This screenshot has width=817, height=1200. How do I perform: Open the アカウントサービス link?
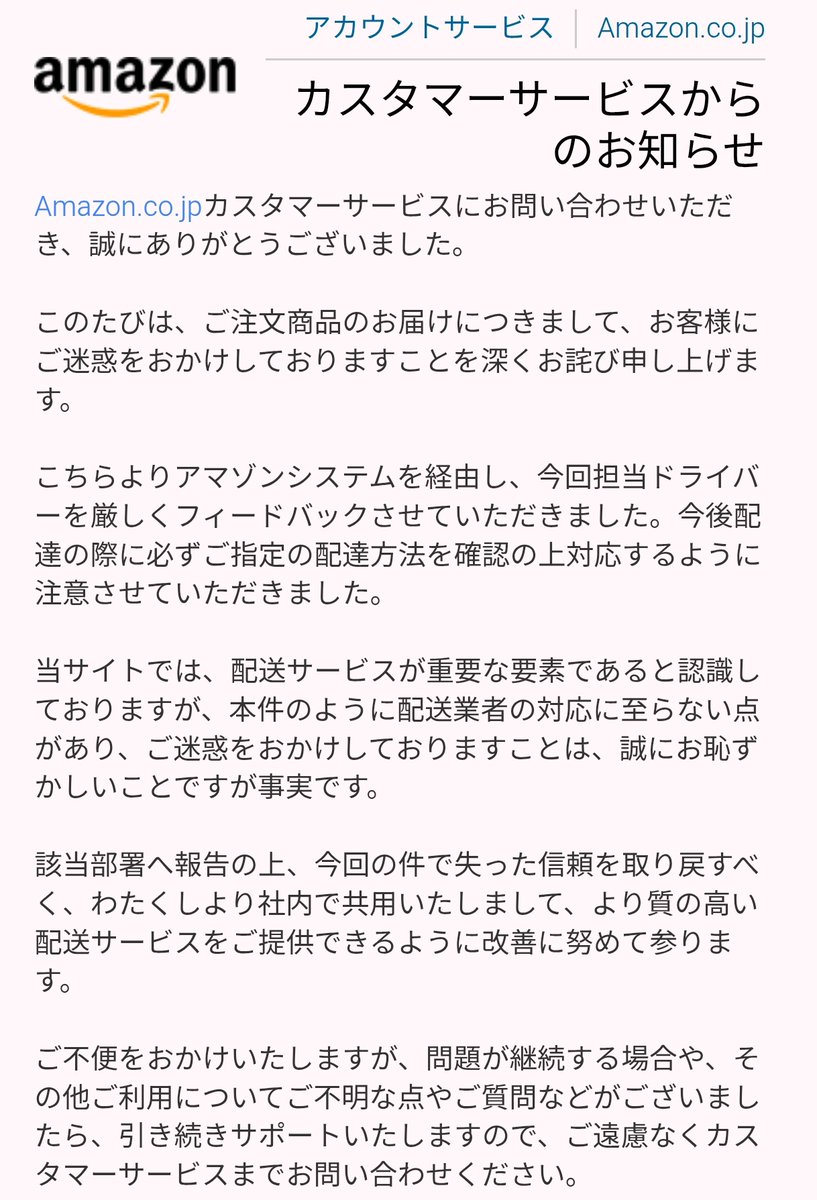pyautogui.click(x=429, y=27)
